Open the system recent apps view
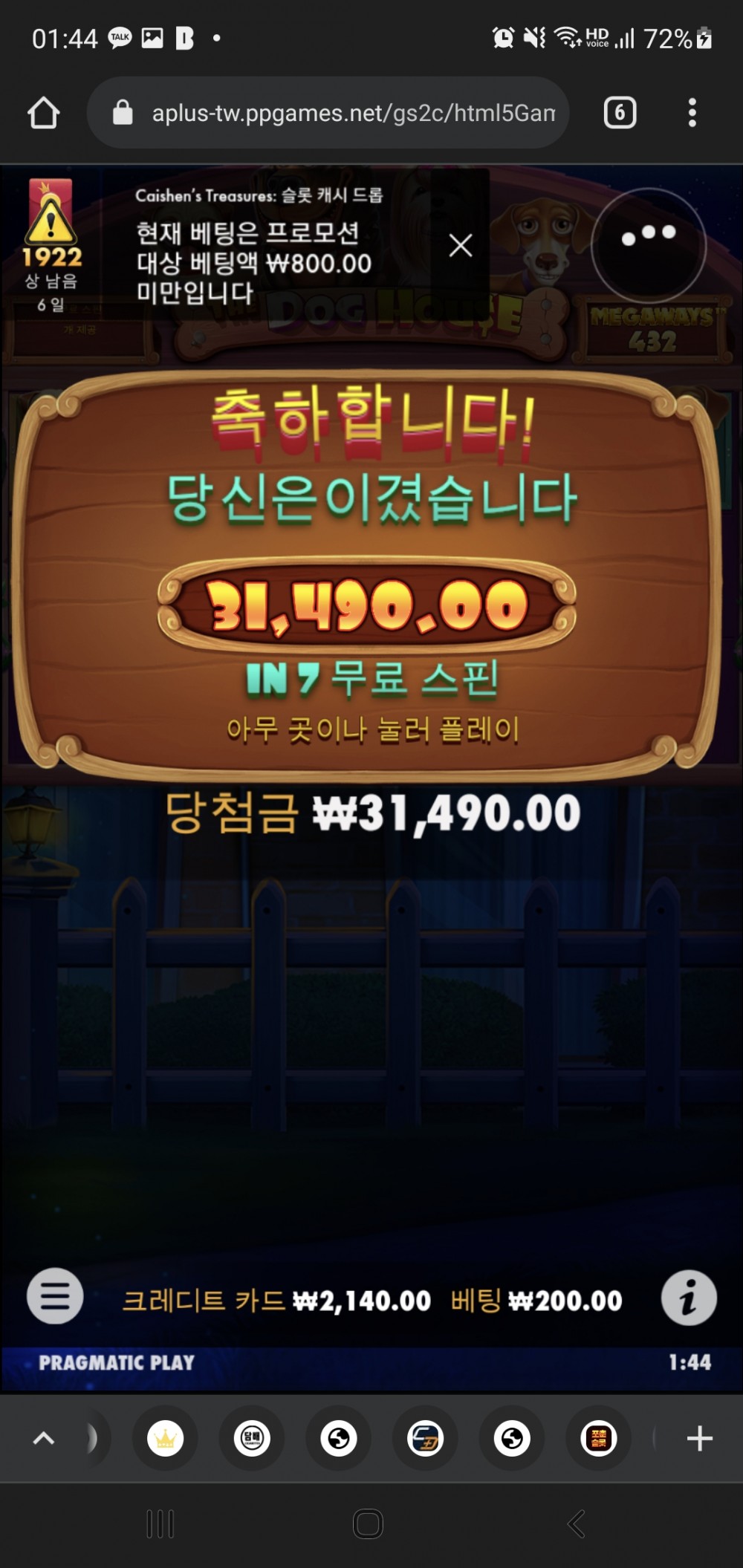The height and width of the screenshot is (1568, 743). point(160,1523)
